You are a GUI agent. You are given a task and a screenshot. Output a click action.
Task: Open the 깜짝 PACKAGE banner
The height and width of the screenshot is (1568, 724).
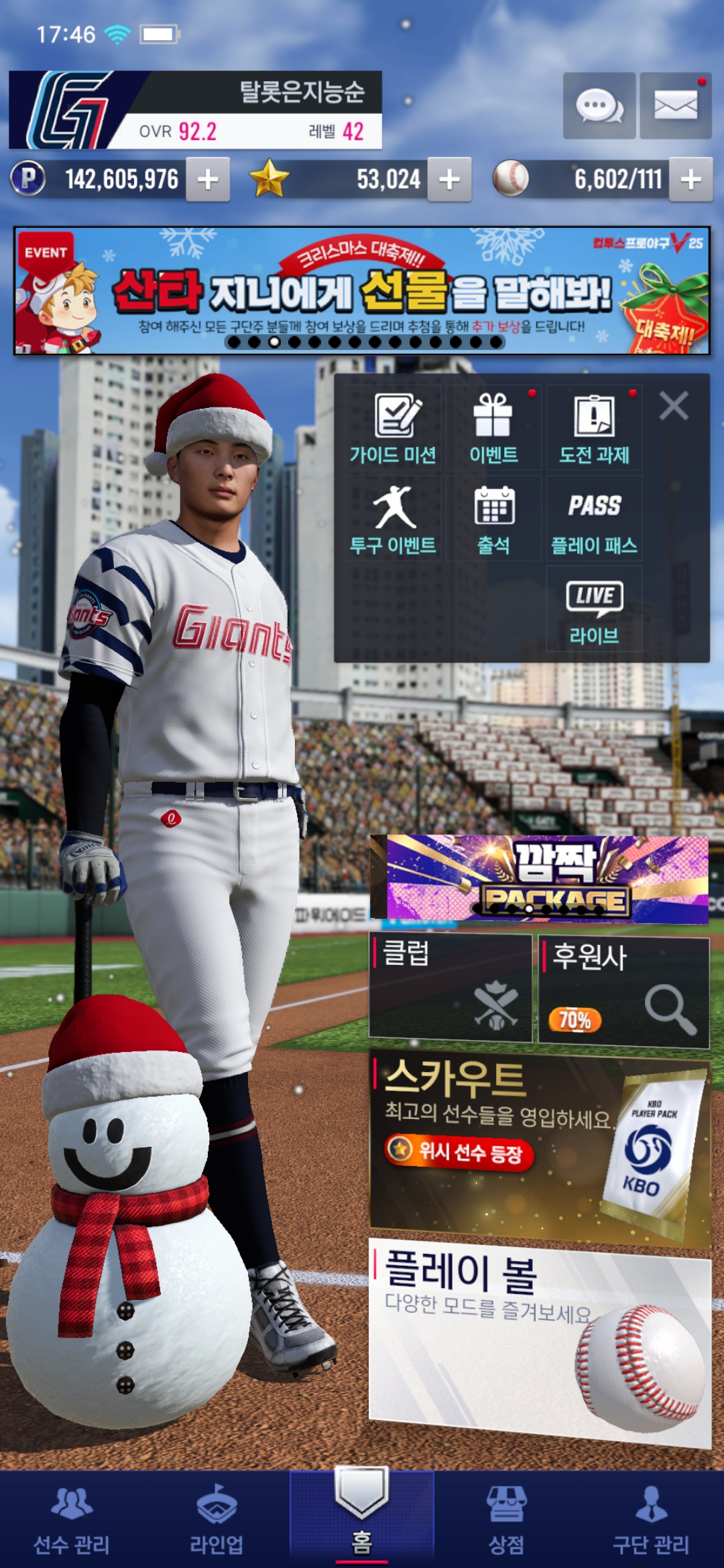[540, 879]
